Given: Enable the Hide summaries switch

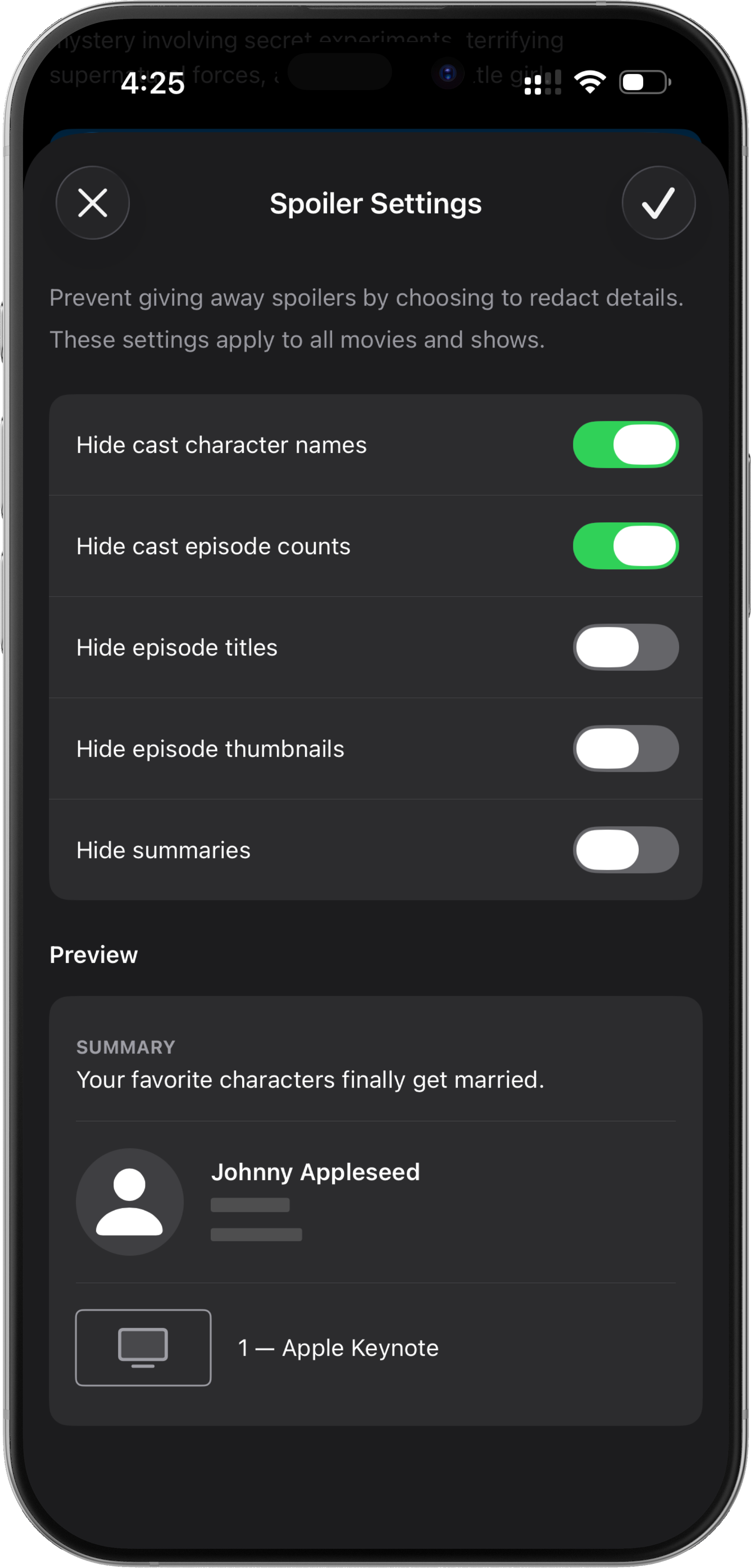Looking at the screenshot, I should (626, 850).
